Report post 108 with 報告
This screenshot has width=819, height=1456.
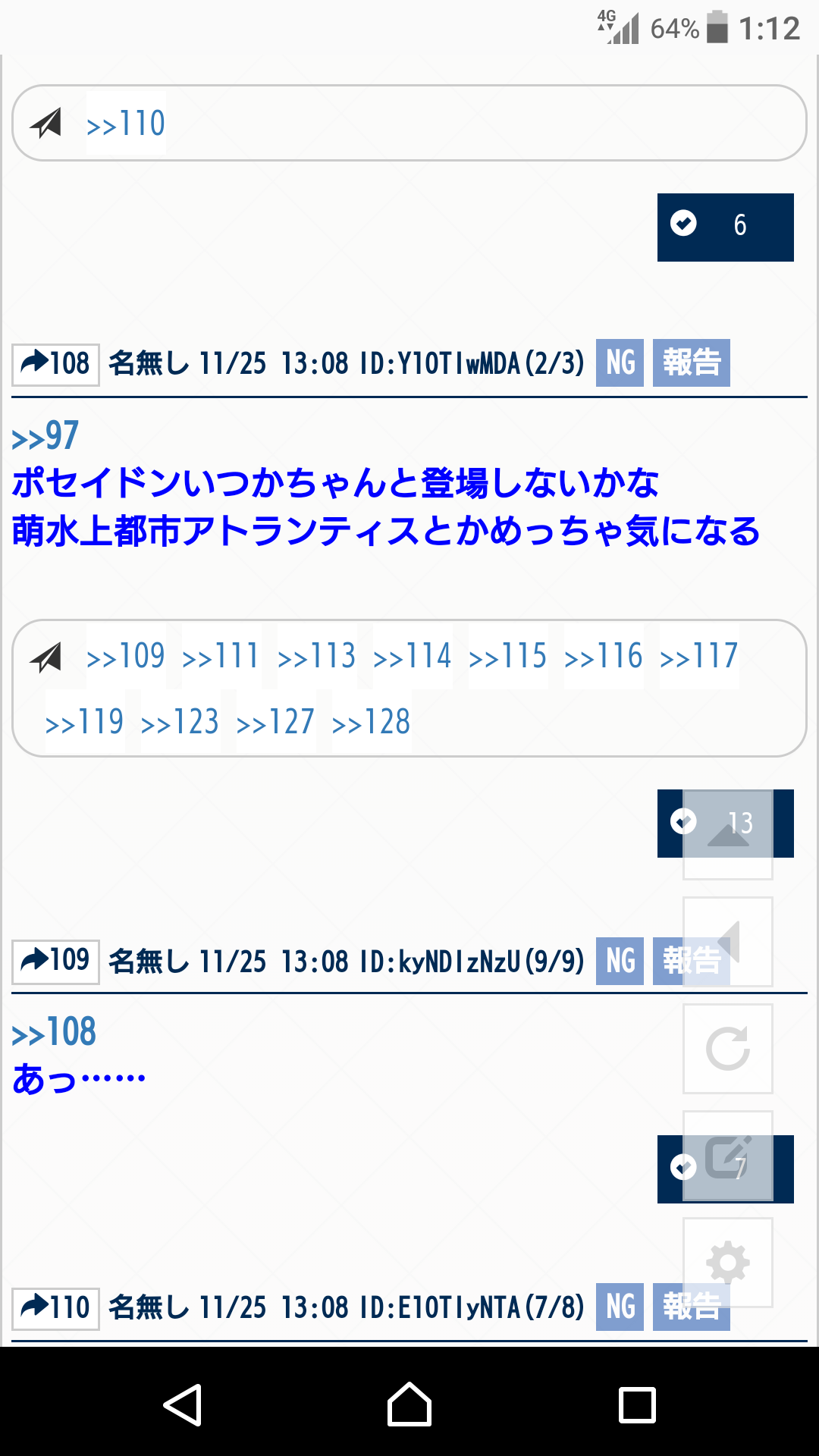click(691, 363)
